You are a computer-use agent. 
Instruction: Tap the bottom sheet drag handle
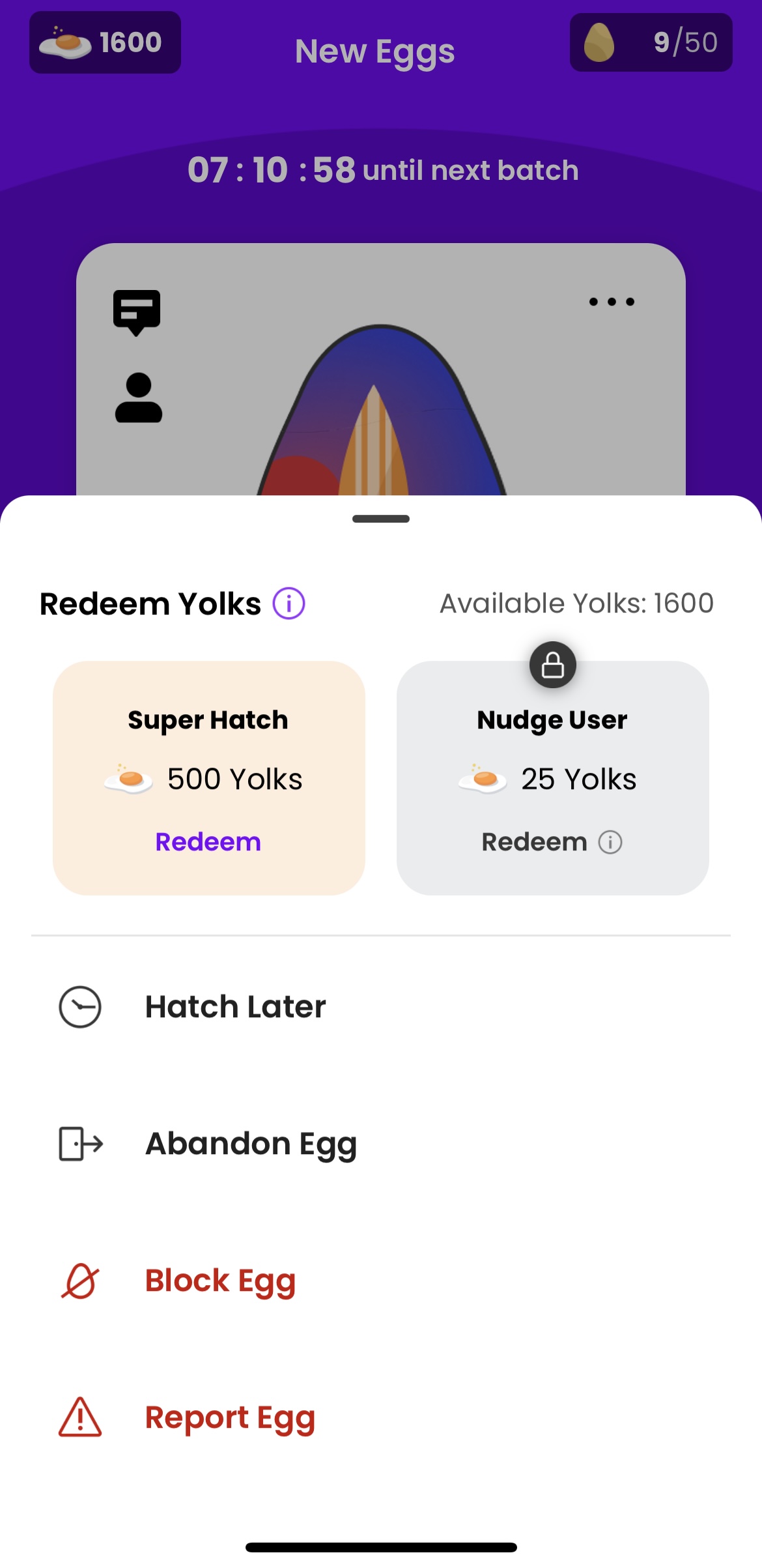click(381, 519)
